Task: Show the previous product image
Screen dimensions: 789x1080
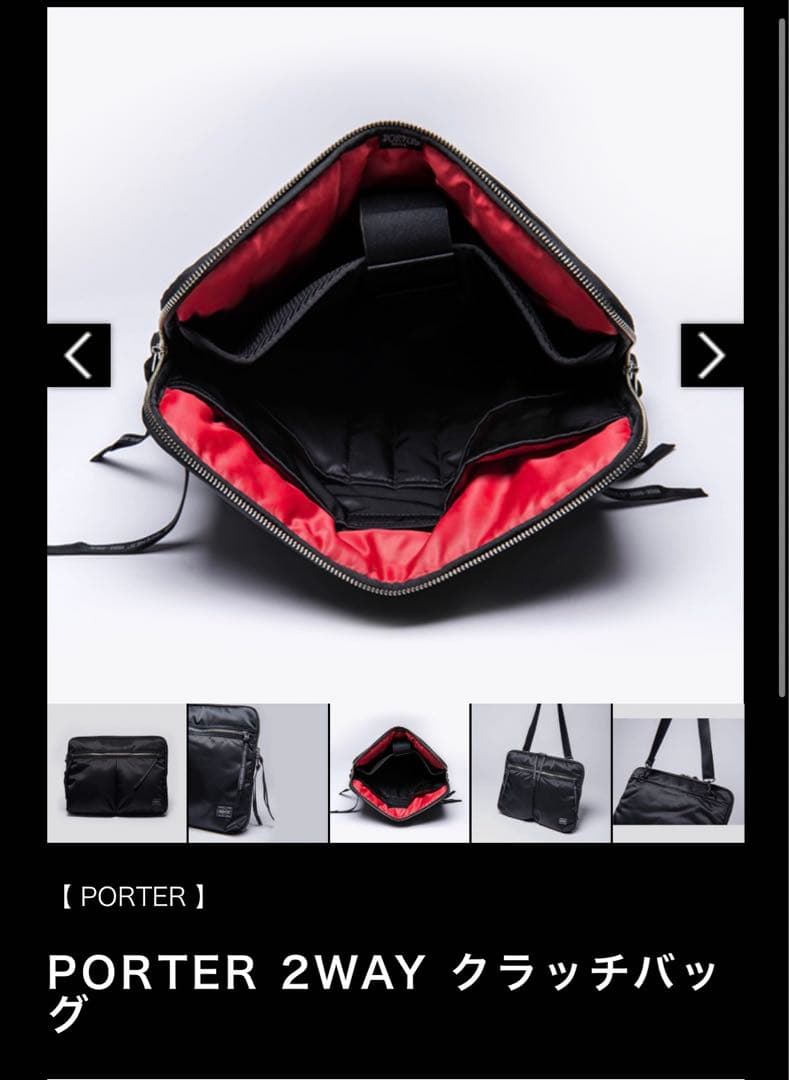Action: pos(79,355)
